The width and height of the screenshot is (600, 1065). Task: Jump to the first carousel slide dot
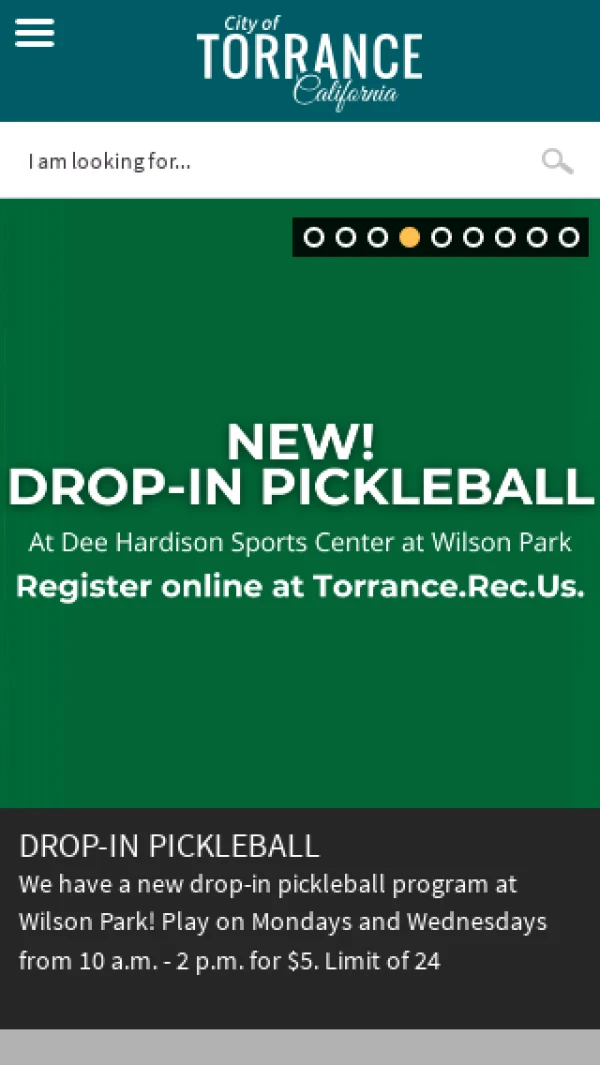314,237
